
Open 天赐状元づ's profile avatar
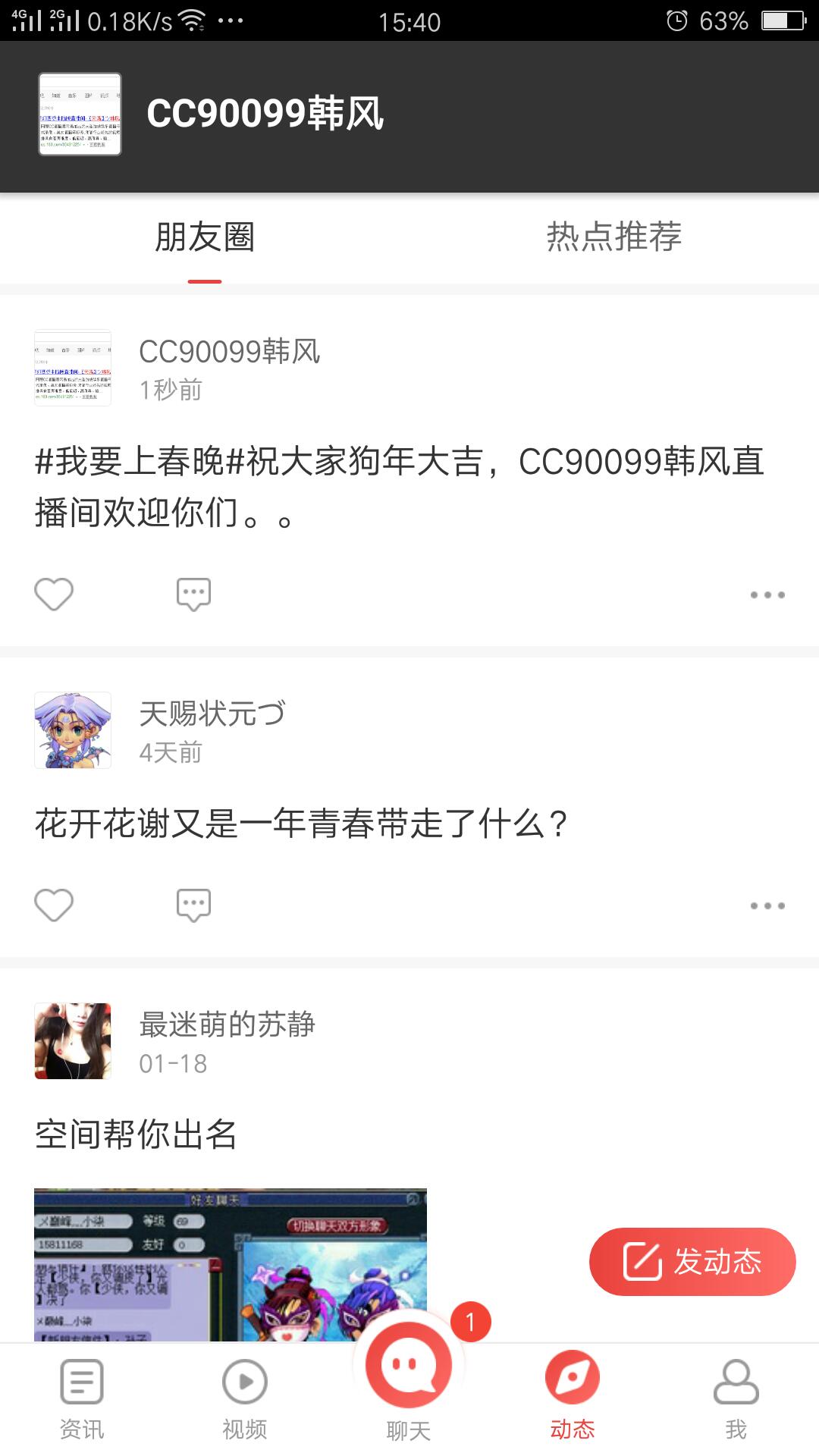(x=73, y=730)
